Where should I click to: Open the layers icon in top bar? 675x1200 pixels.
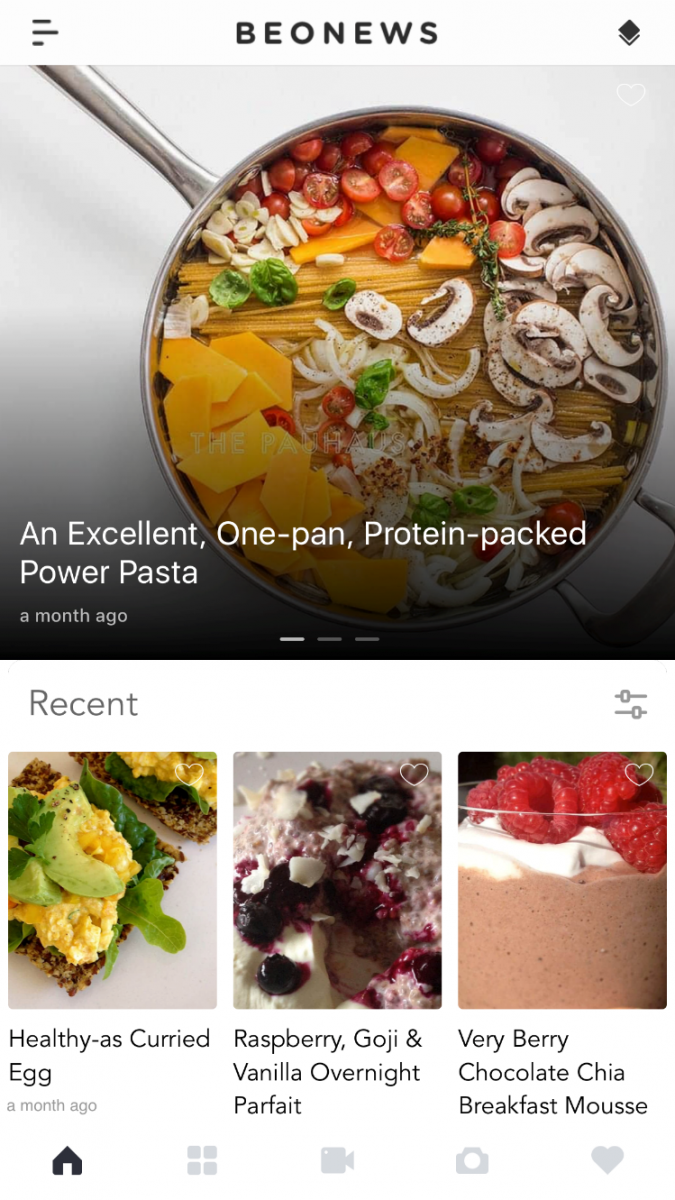tap(628, 33)
